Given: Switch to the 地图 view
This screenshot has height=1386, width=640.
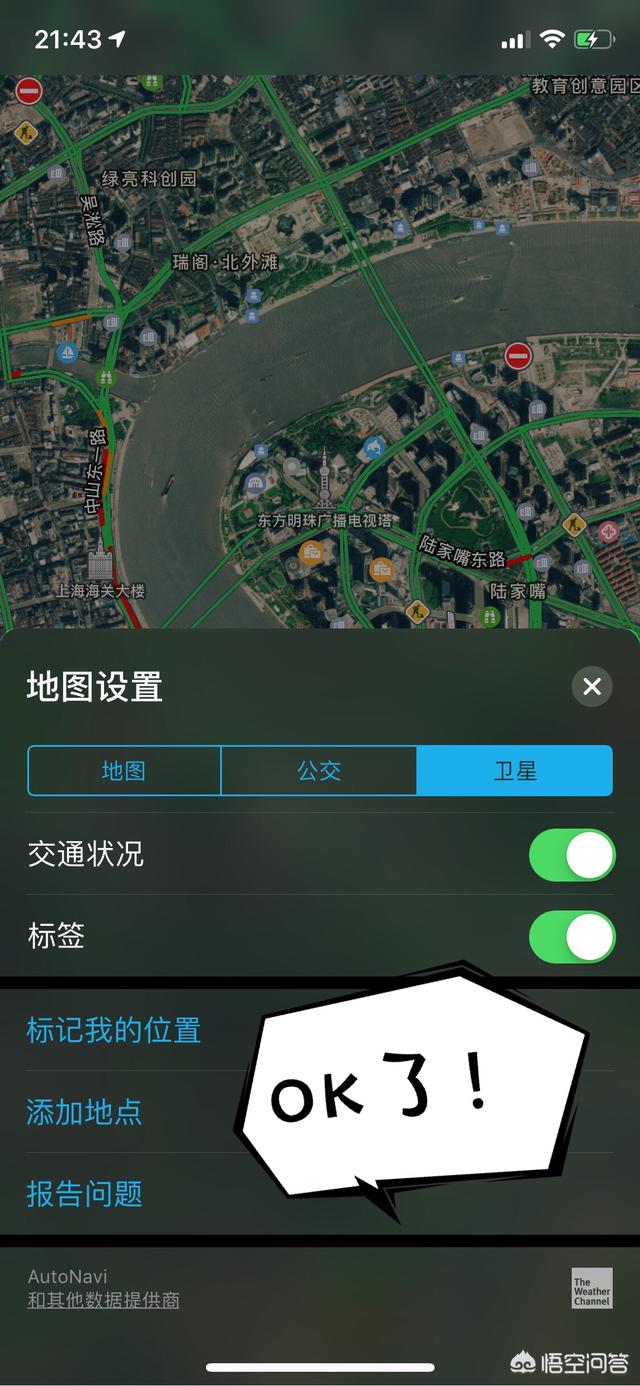Looking at the screenshot, I should coord(124,770).
